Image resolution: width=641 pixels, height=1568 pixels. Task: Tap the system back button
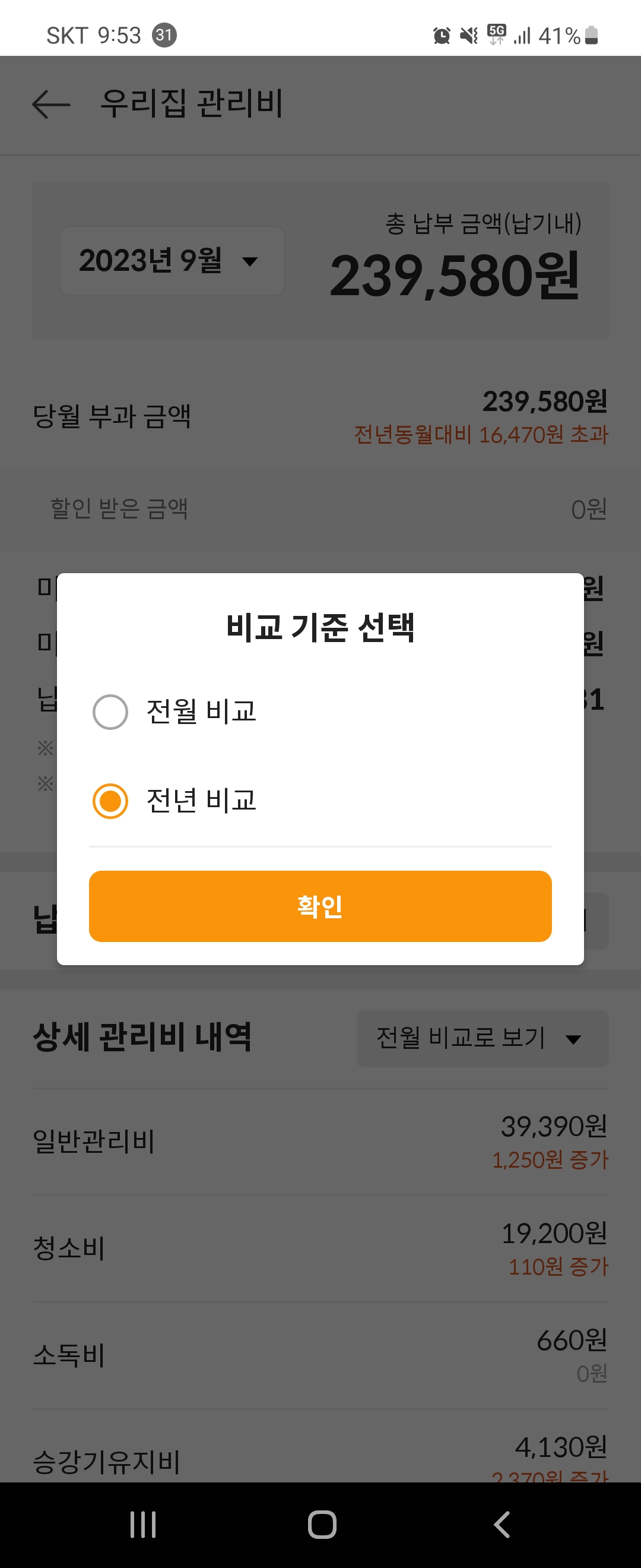pos(502,1524)
